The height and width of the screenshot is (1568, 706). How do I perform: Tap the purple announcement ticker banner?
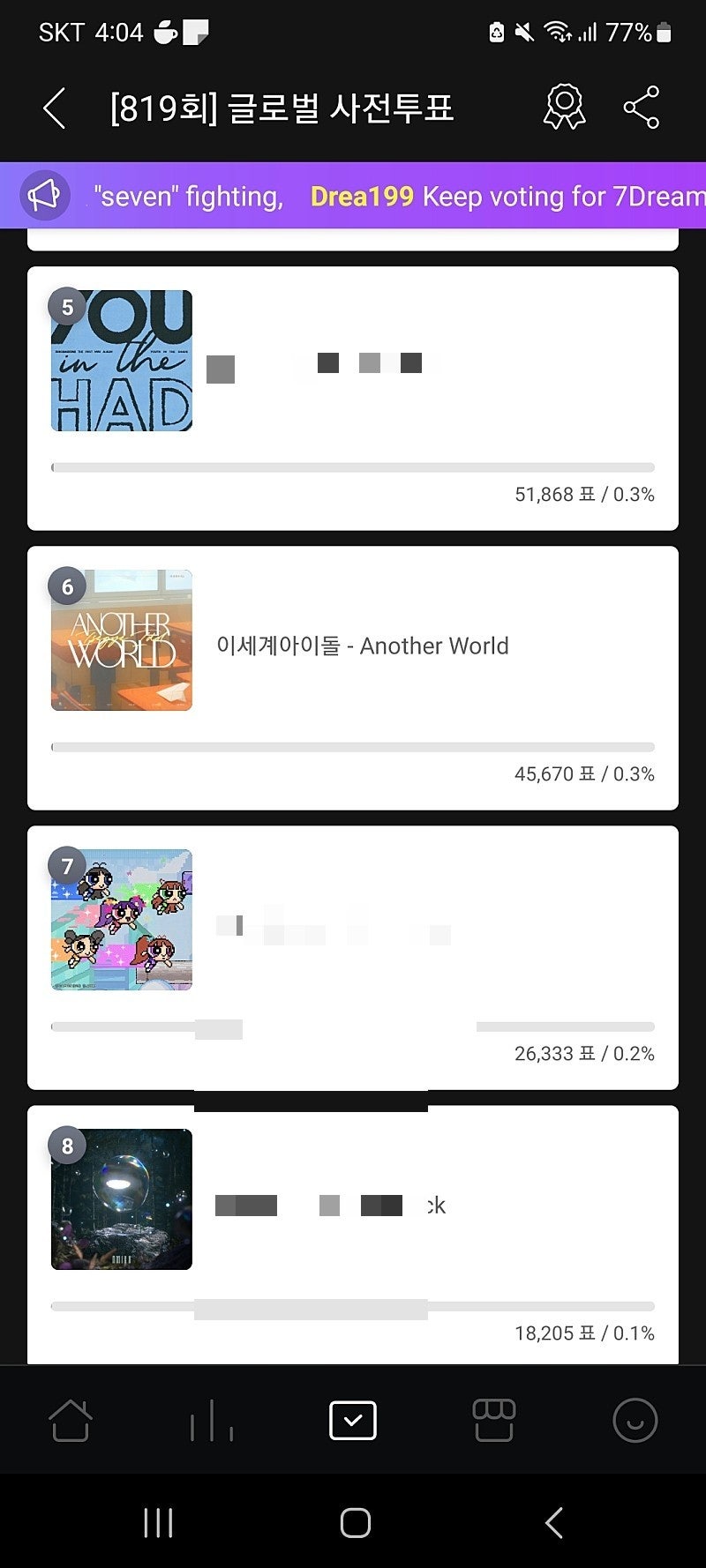(x=353, y=196)
